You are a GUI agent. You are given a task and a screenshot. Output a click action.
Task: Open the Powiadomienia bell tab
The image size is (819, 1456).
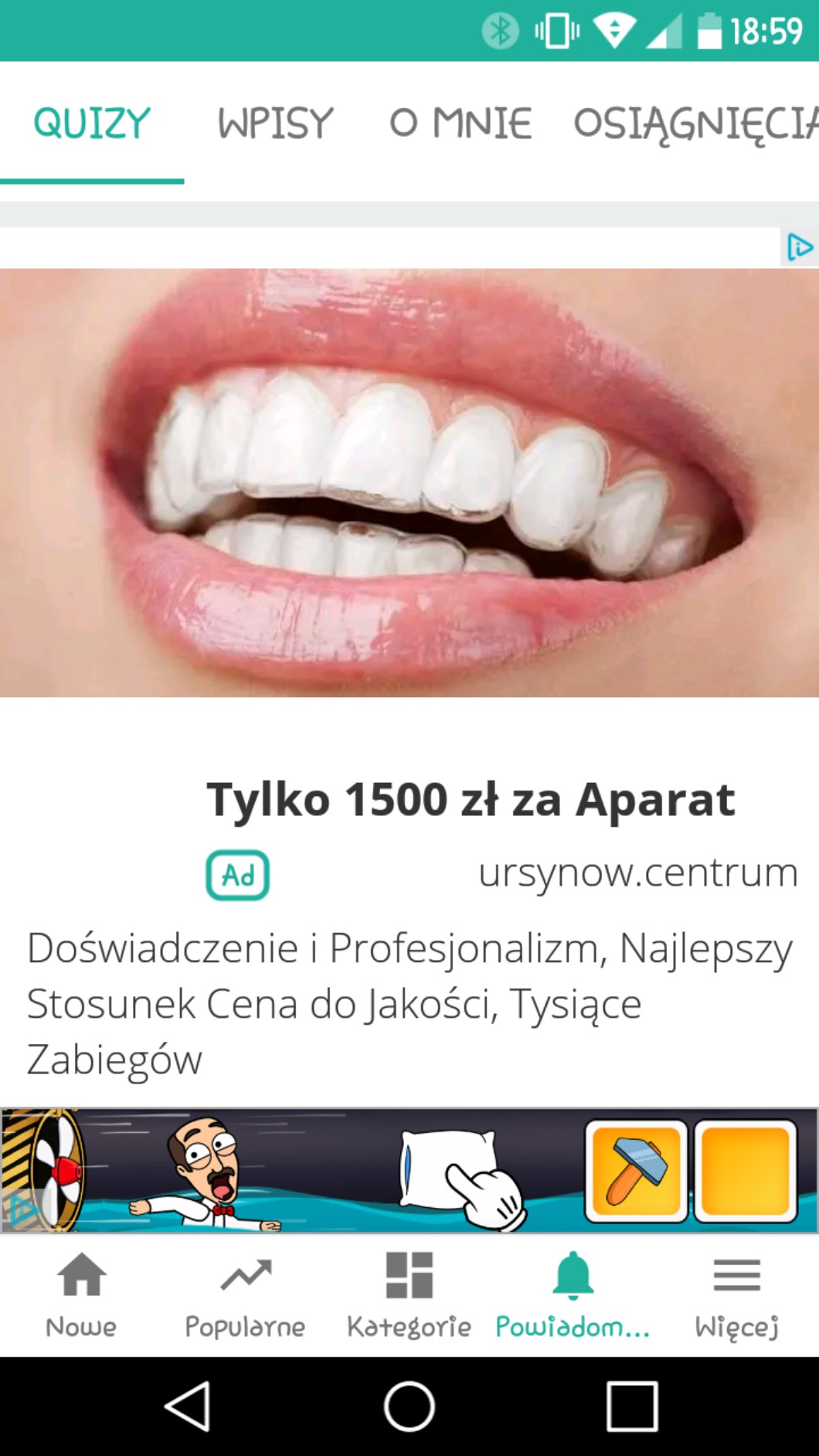coord(573,1295)
